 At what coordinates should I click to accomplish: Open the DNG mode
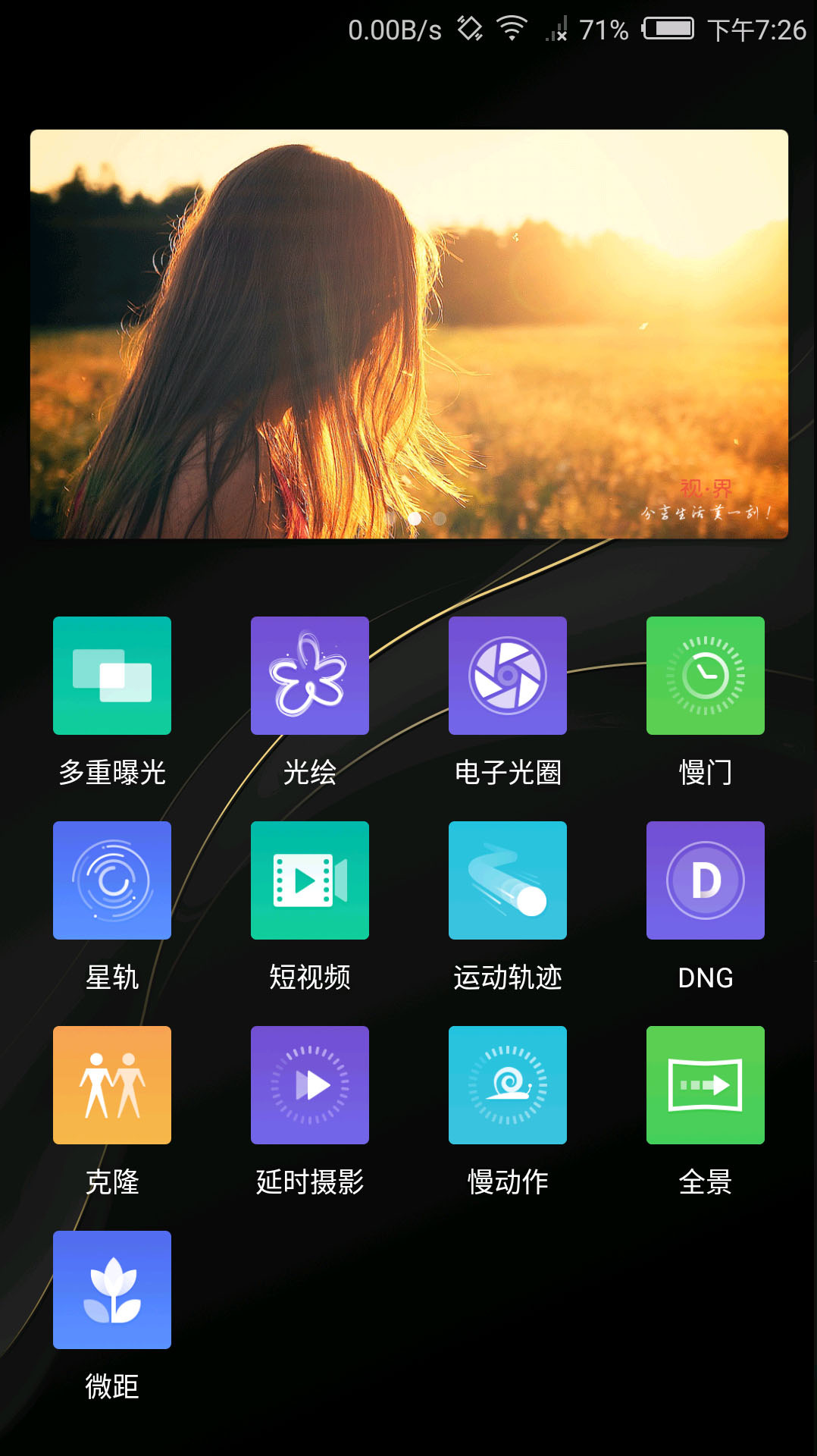(x=706, y=880)
